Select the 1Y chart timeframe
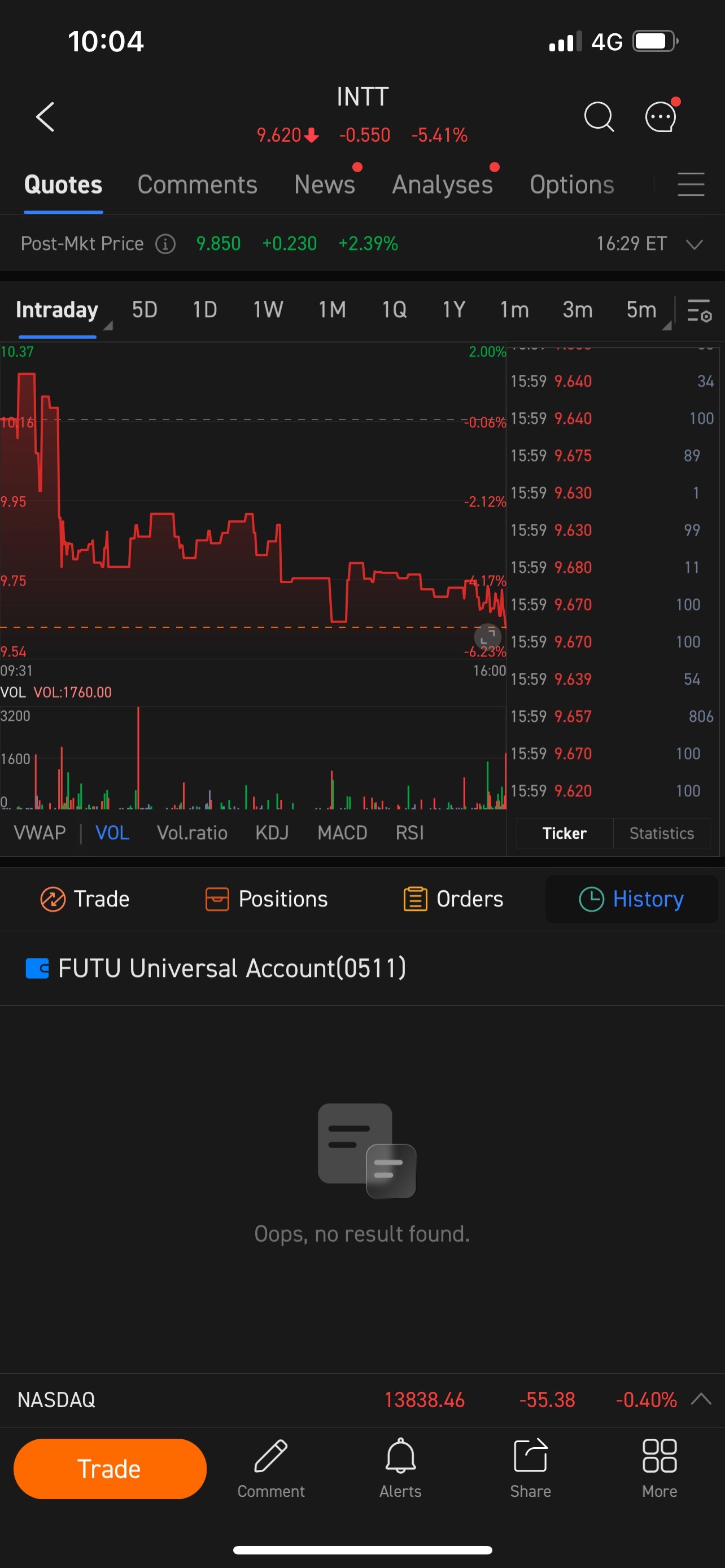 click(453, 310)
